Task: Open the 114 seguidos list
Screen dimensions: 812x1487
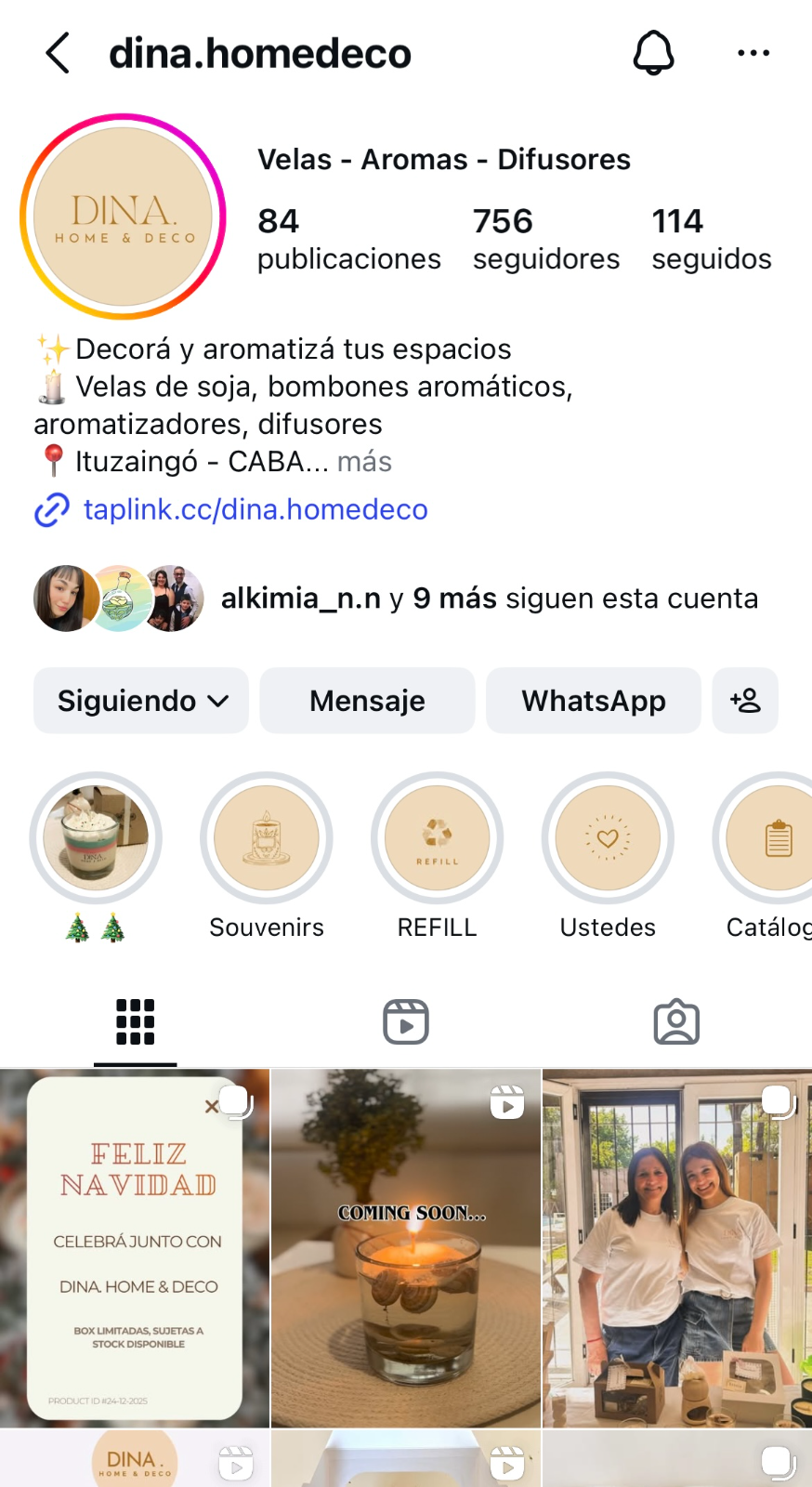Action: [x=711, y=239]
